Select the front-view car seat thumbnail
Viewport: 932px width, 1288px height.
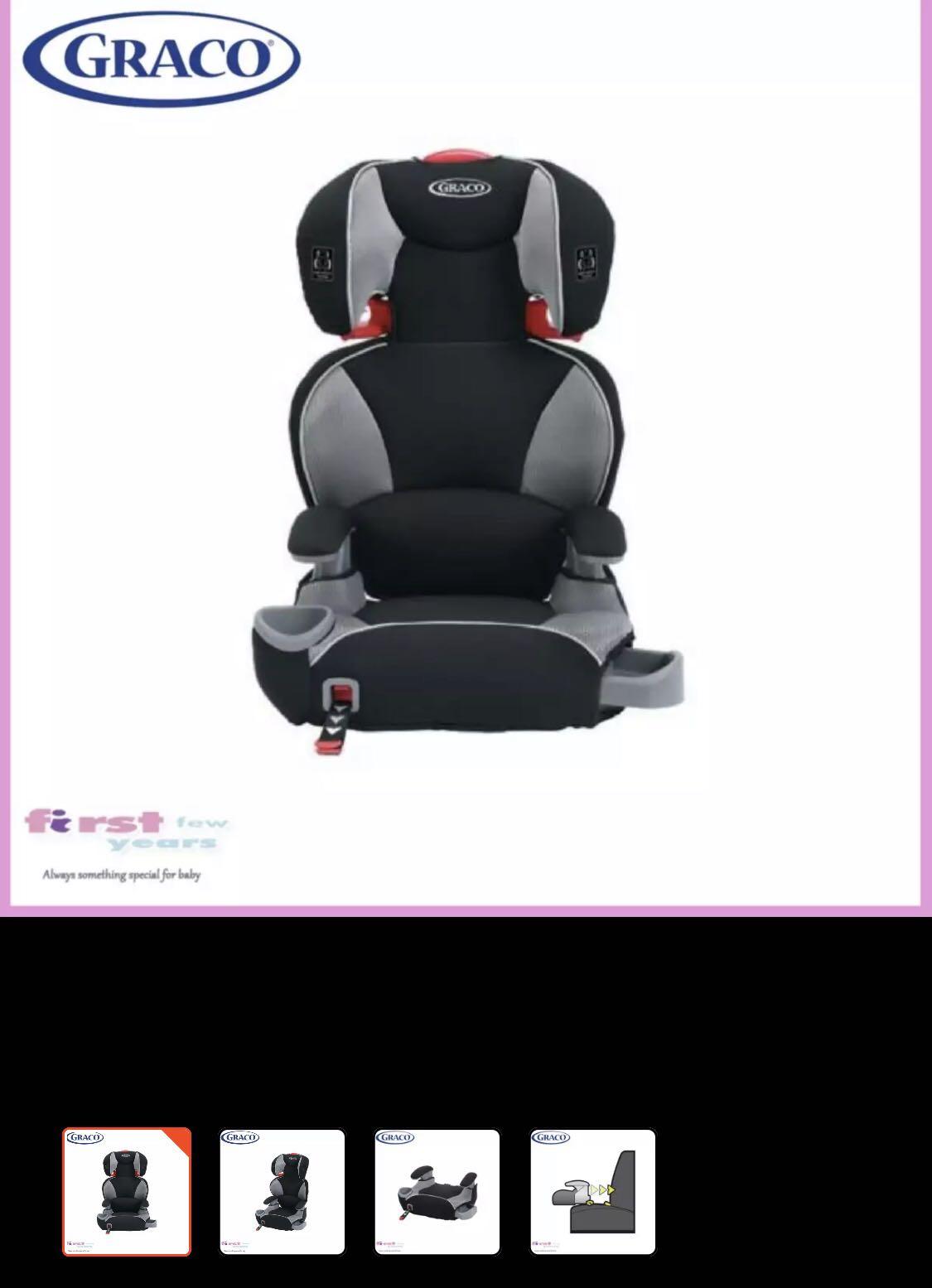[x=127, y=1191]
